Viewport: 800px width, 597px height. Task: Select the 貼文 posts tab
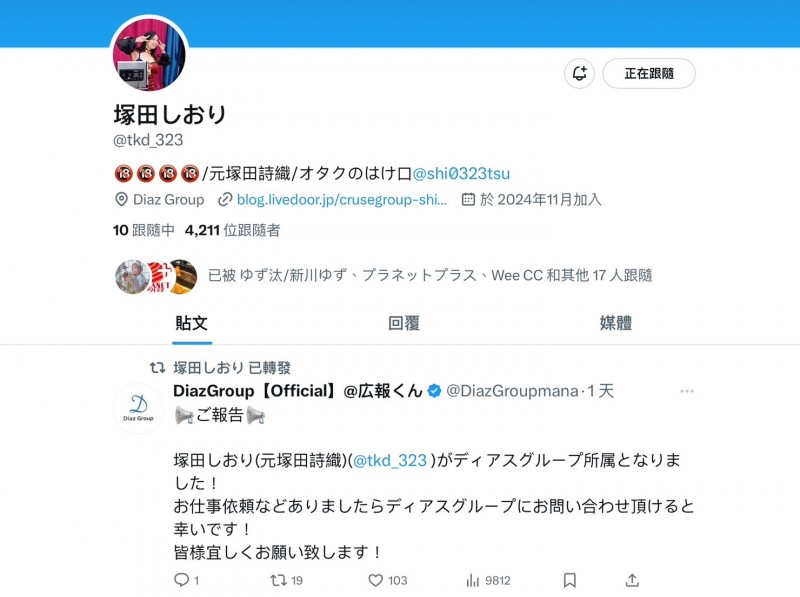click(191, 323)
